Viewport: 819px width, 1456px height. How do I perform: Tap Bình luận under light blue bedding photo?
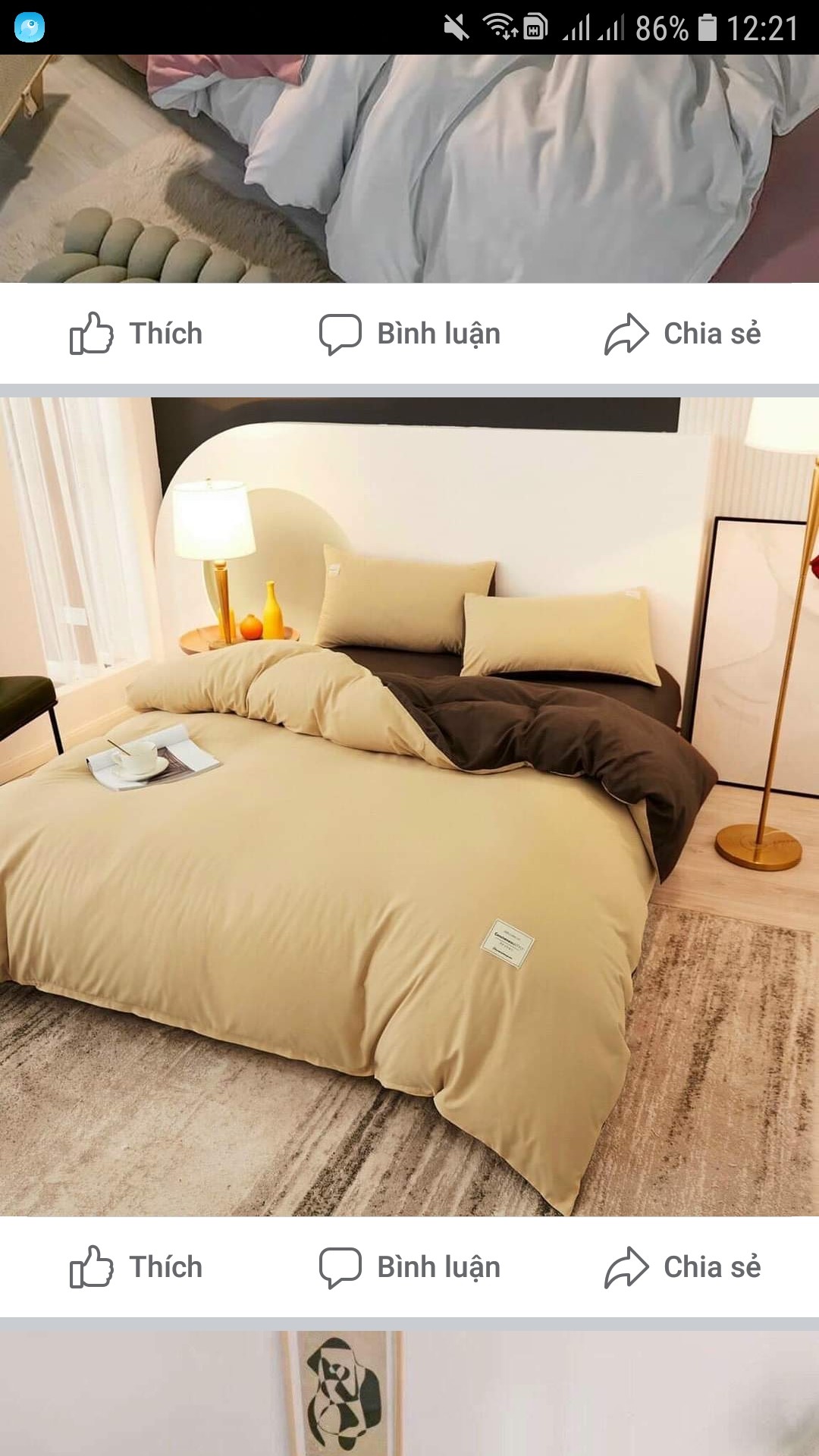[409, 334]
